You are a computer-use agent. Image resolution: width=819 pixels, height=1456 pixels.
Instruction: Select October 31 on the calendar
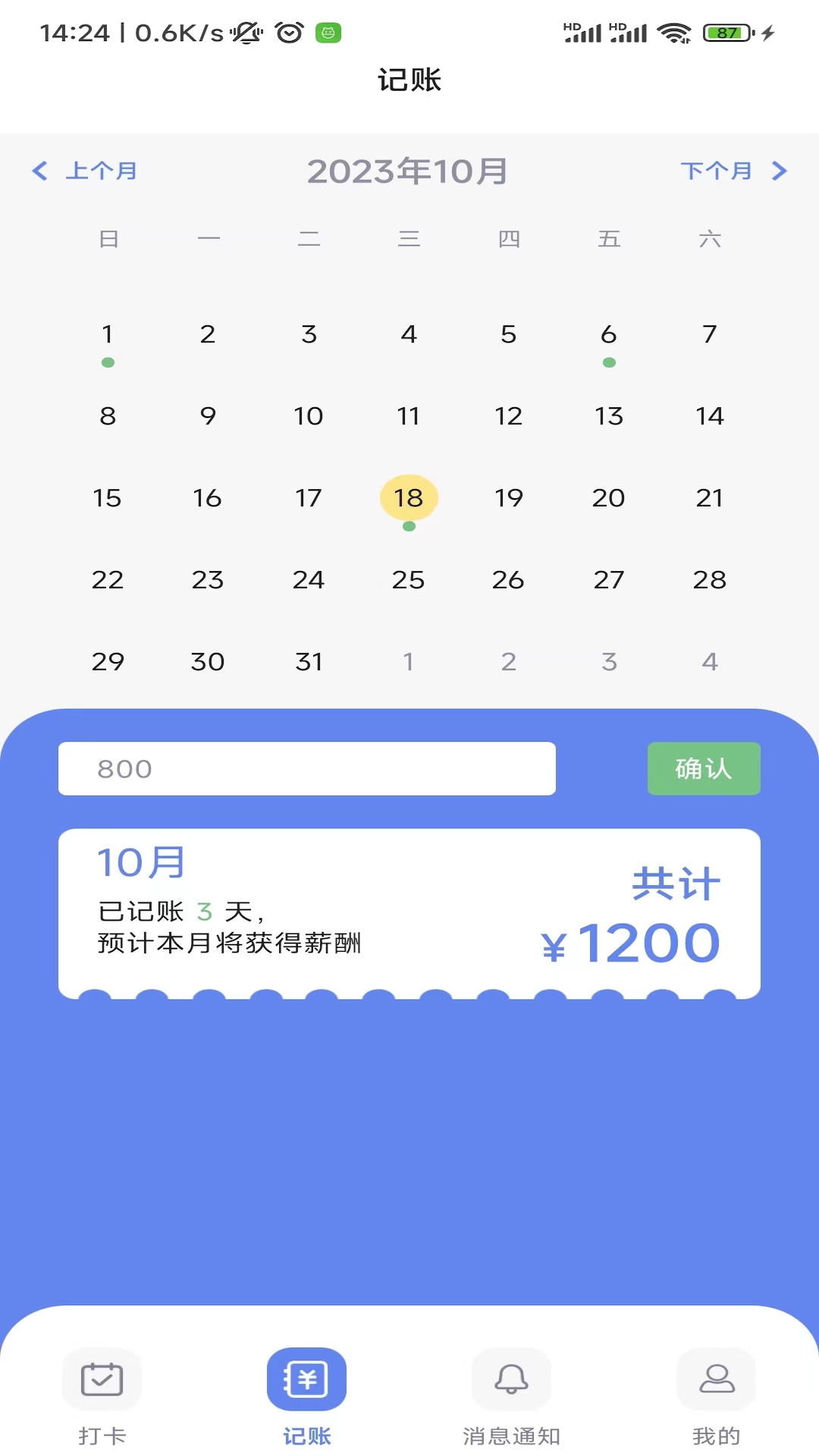(x=309, y=662)
